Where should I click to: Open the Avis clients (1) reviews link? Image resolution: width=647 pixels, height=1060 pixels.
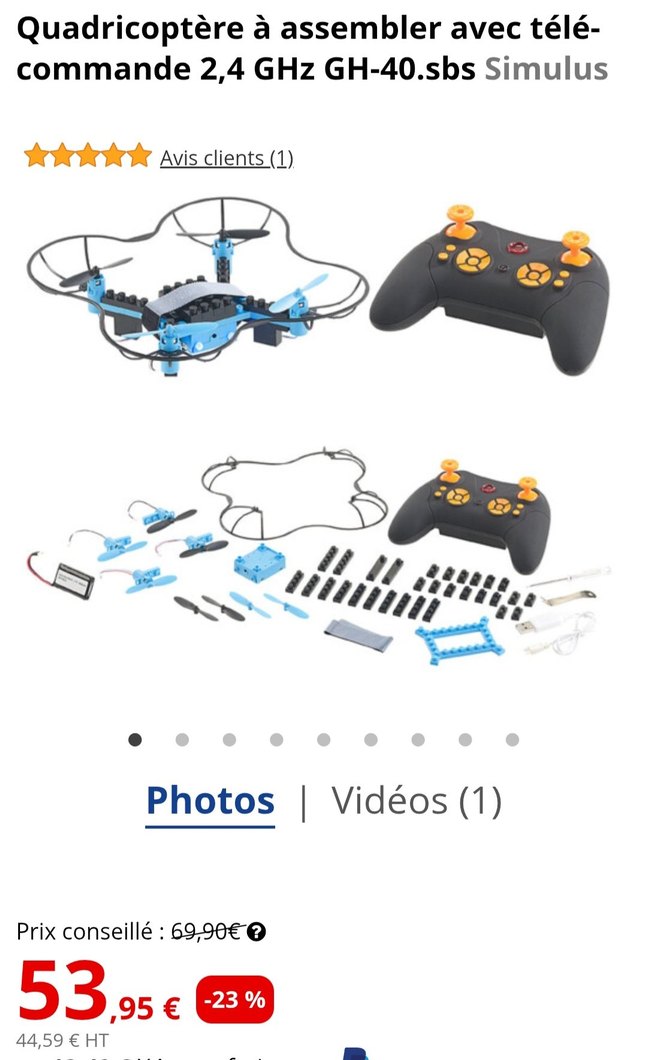(226, 158)
